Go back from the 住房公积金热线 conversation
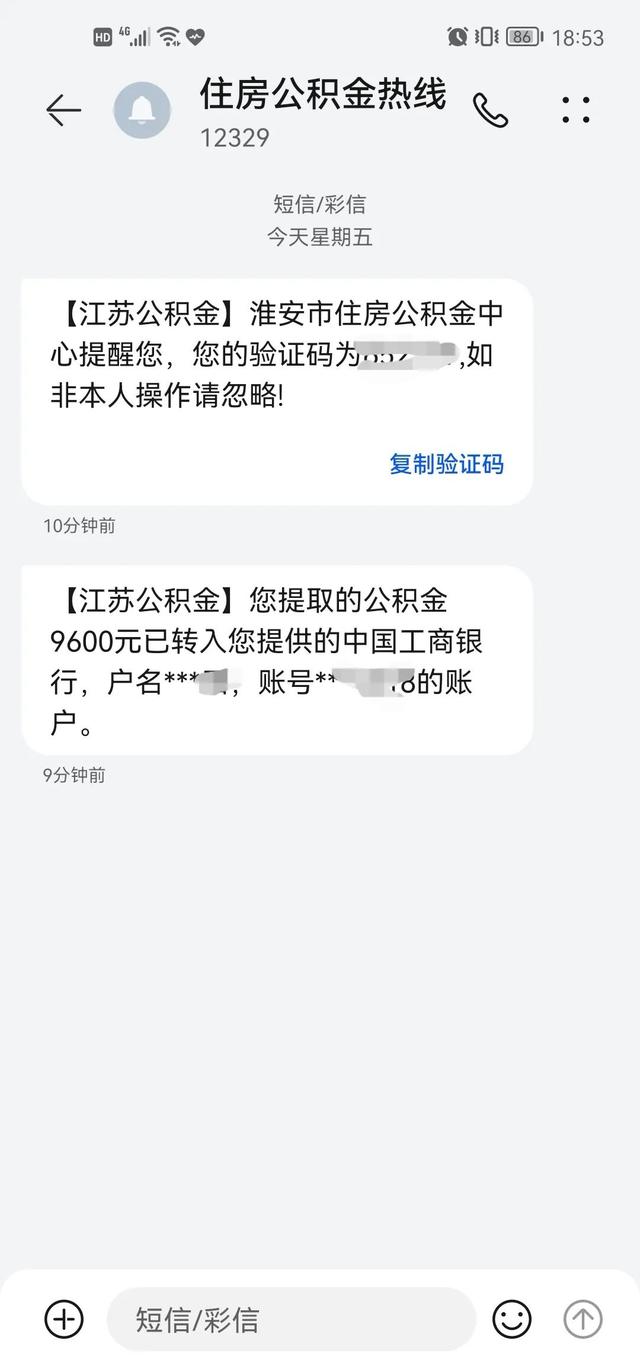 coord(63,110)
